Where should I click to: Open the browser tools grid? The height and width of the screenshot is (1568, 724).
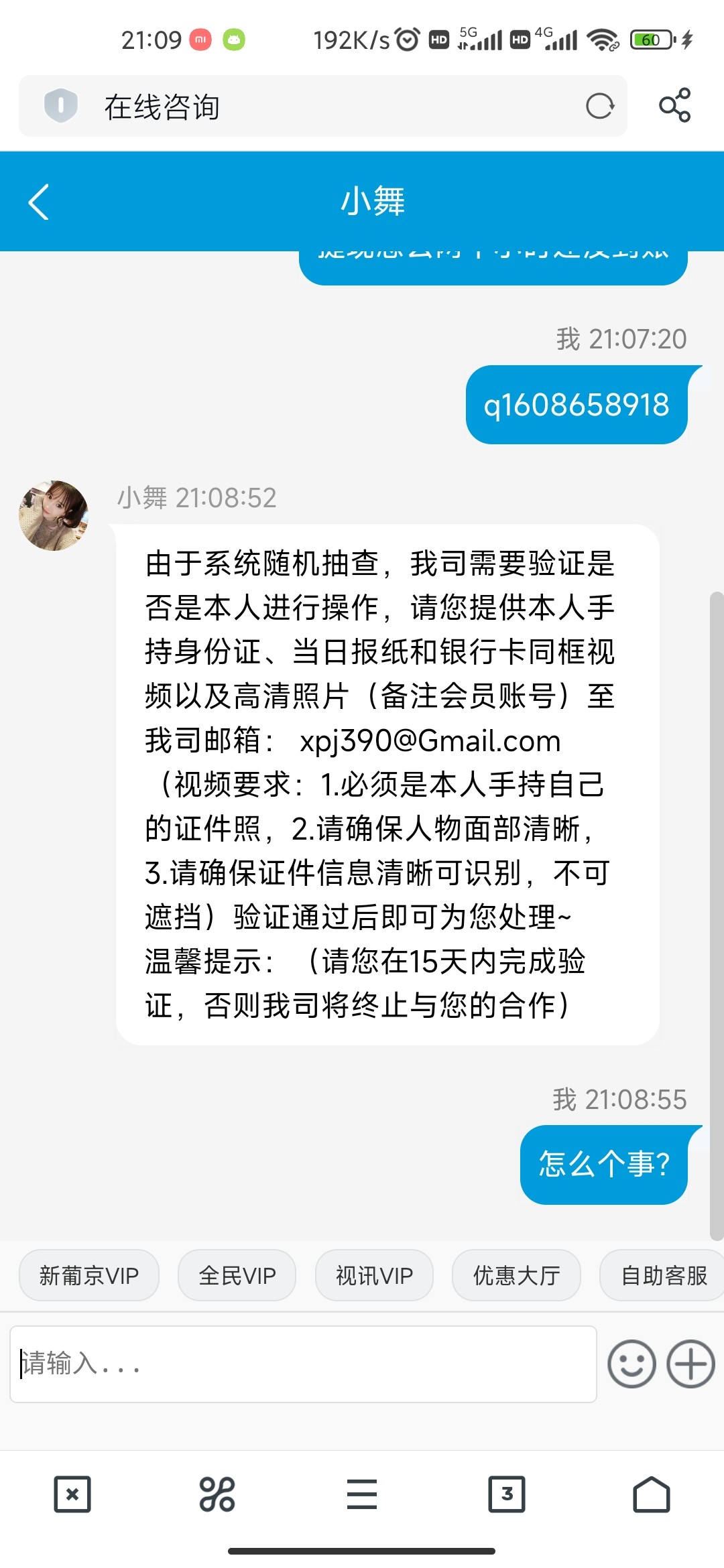click(217, 1494)
